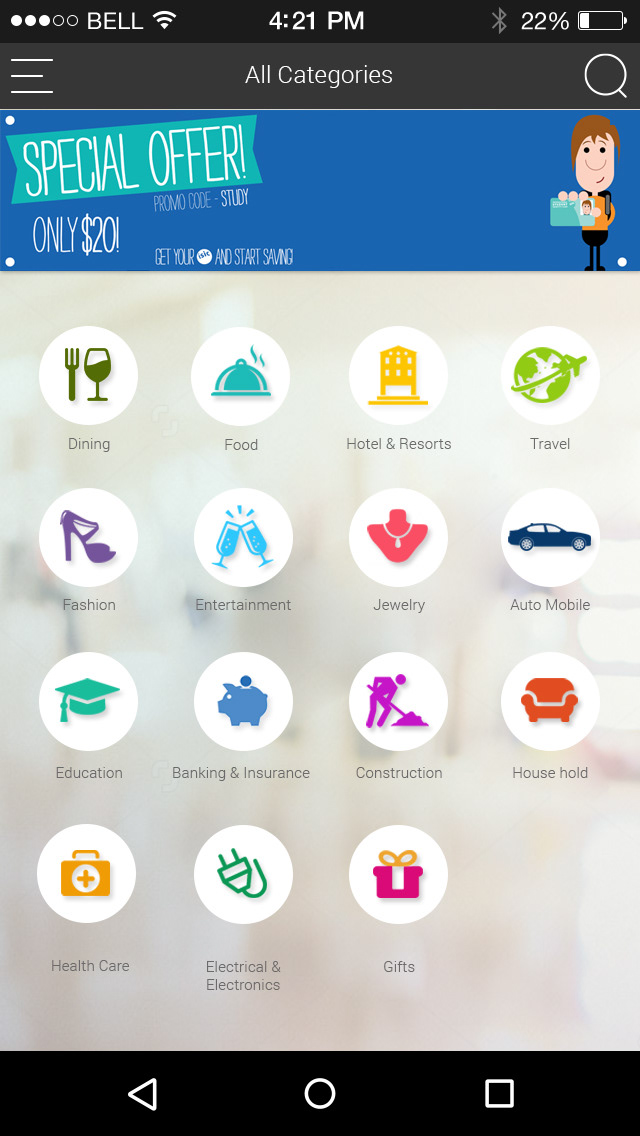Choose Electrical & Electronics category
The image size is (640, 1136).
(x=243, y=874)
